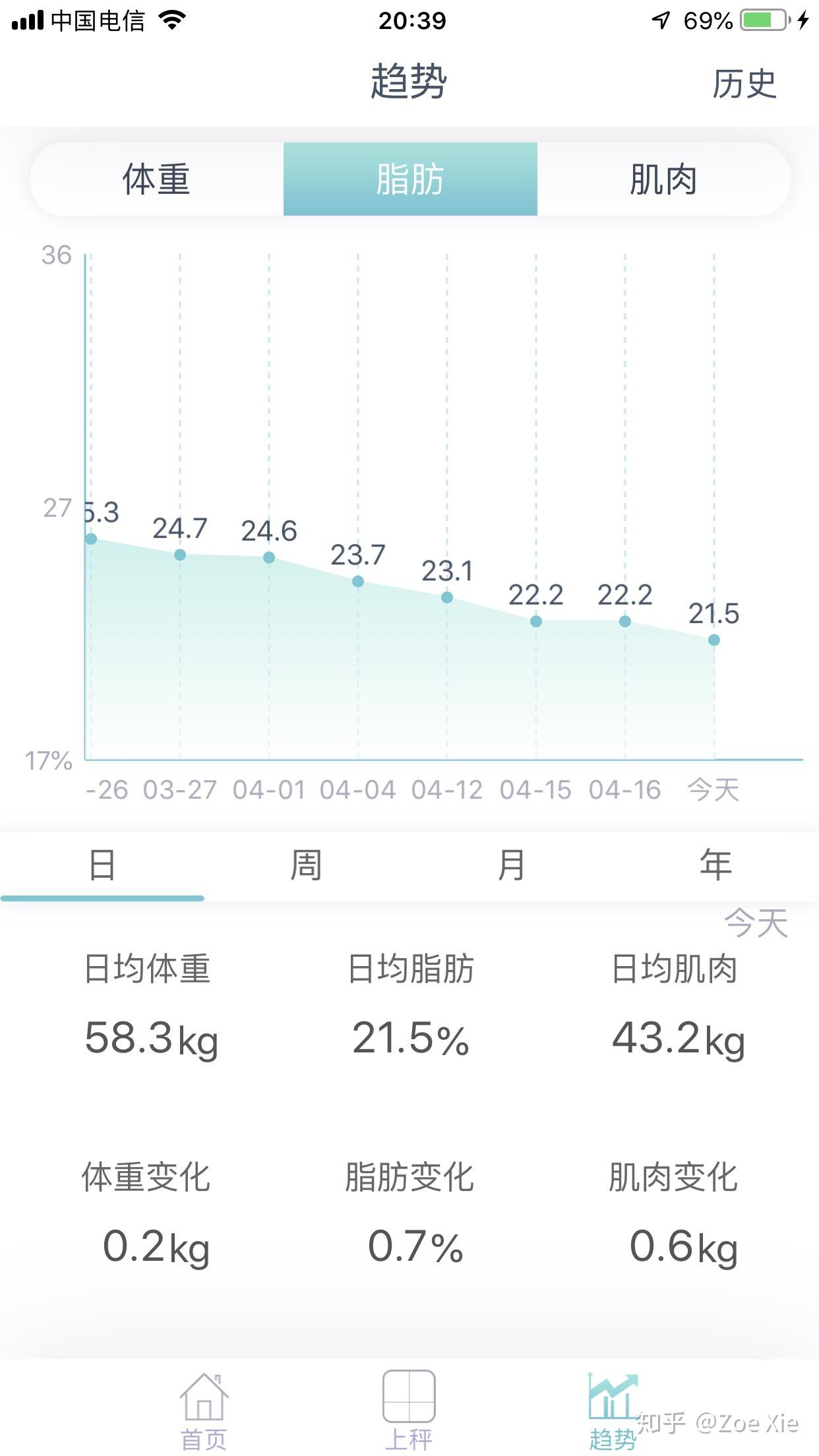Select the 脂肪 fat segment

tap(410, 179)
